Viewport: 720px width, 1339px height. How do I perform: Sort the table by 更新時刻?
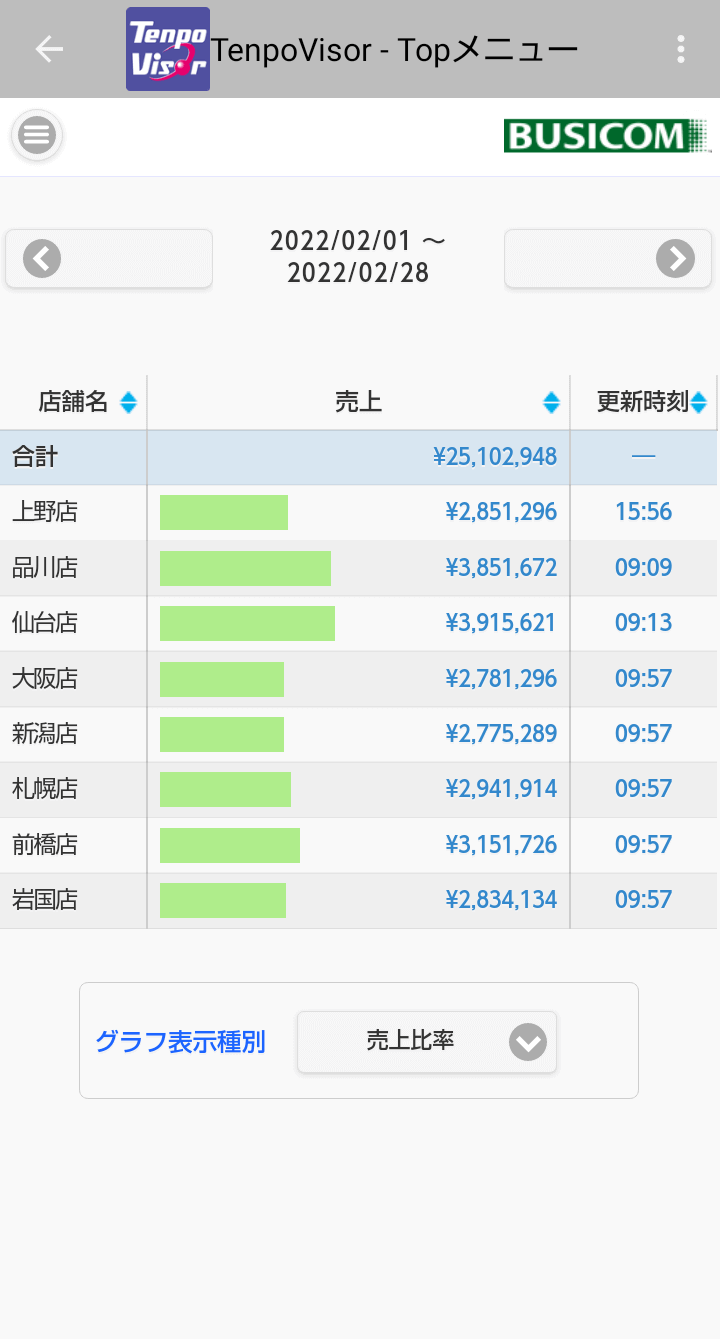click(x=644, y=402)
